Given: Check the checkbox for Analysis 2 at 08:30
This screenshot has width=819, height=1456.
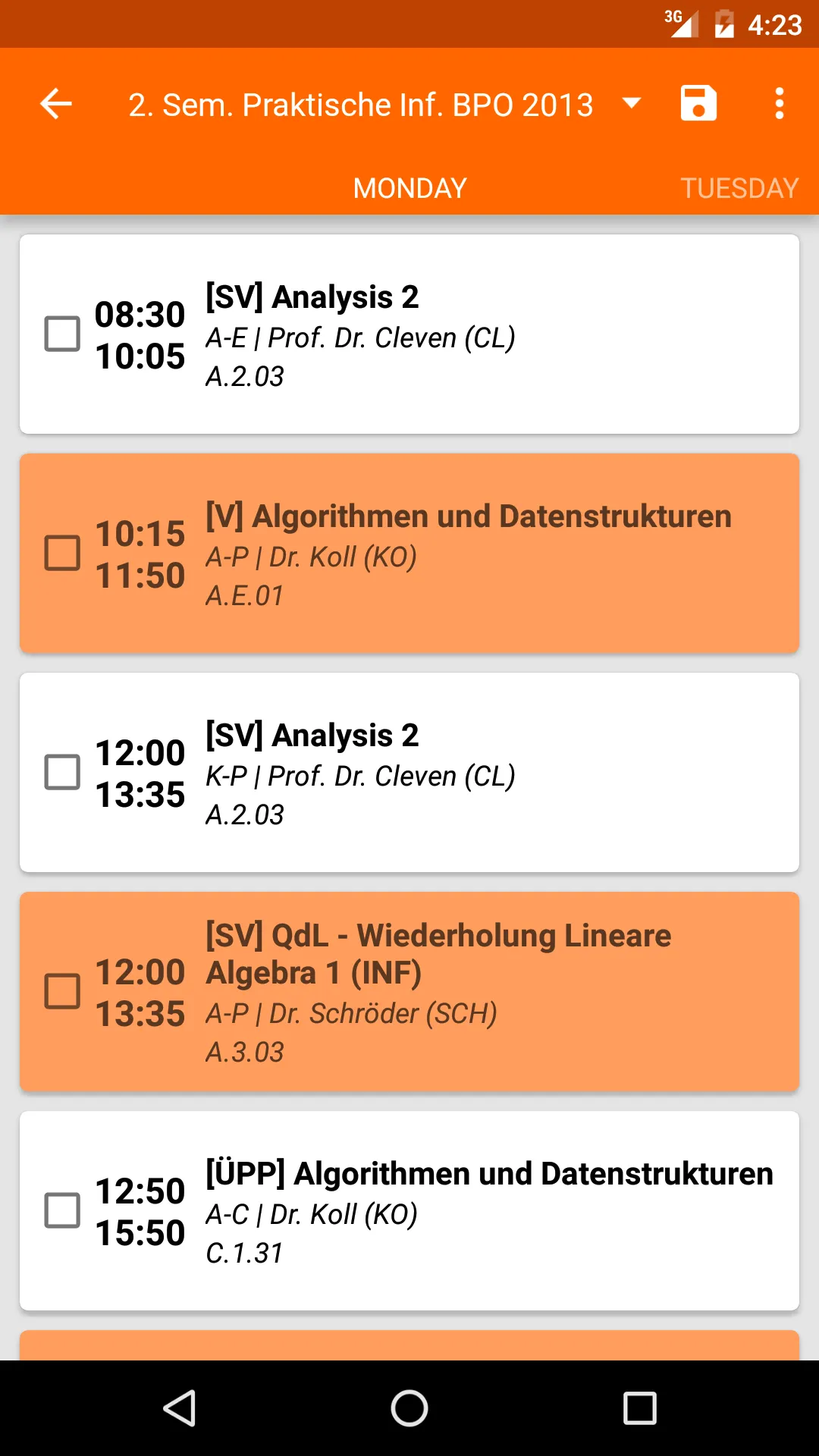Looking at the screenshot, I should click(x=63, y=334).
